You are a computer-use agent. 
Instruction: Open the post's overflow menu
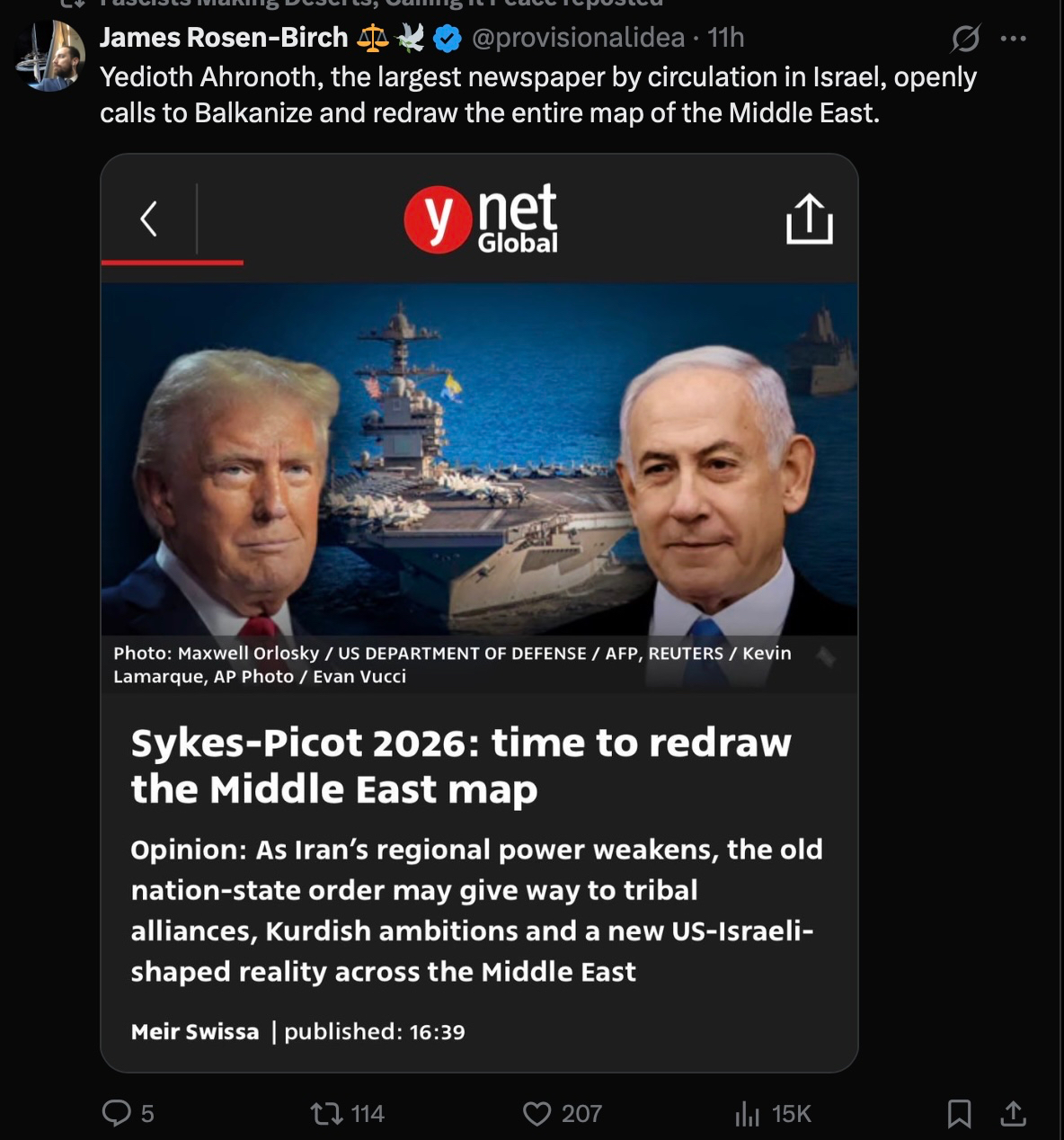(1013, 39)
